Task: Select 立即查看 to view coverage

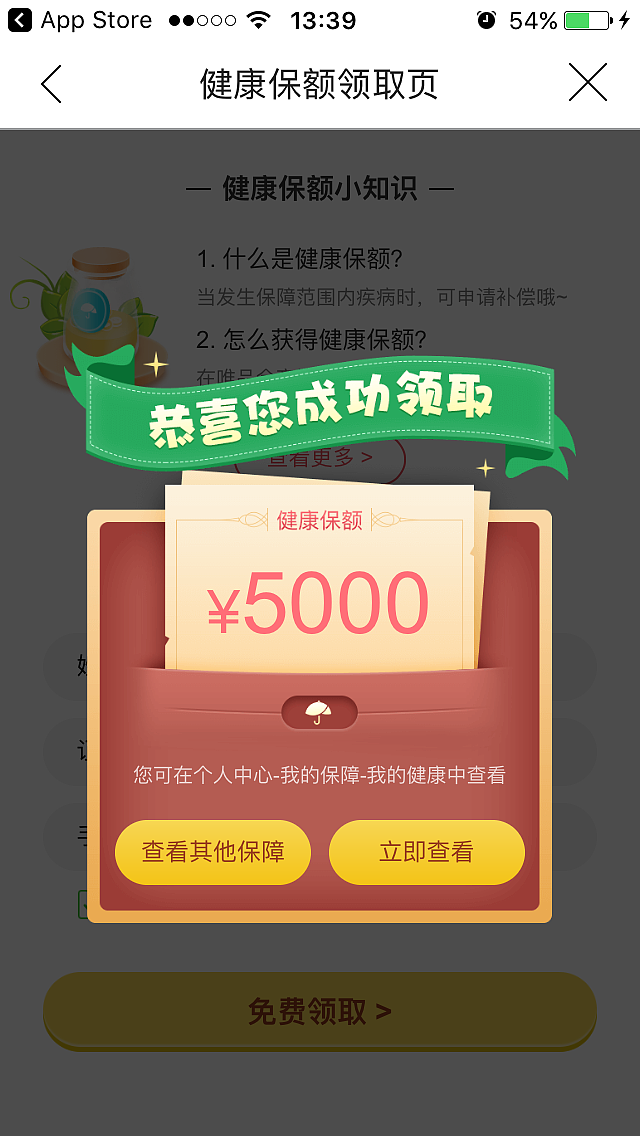Action: coord(426,852)
